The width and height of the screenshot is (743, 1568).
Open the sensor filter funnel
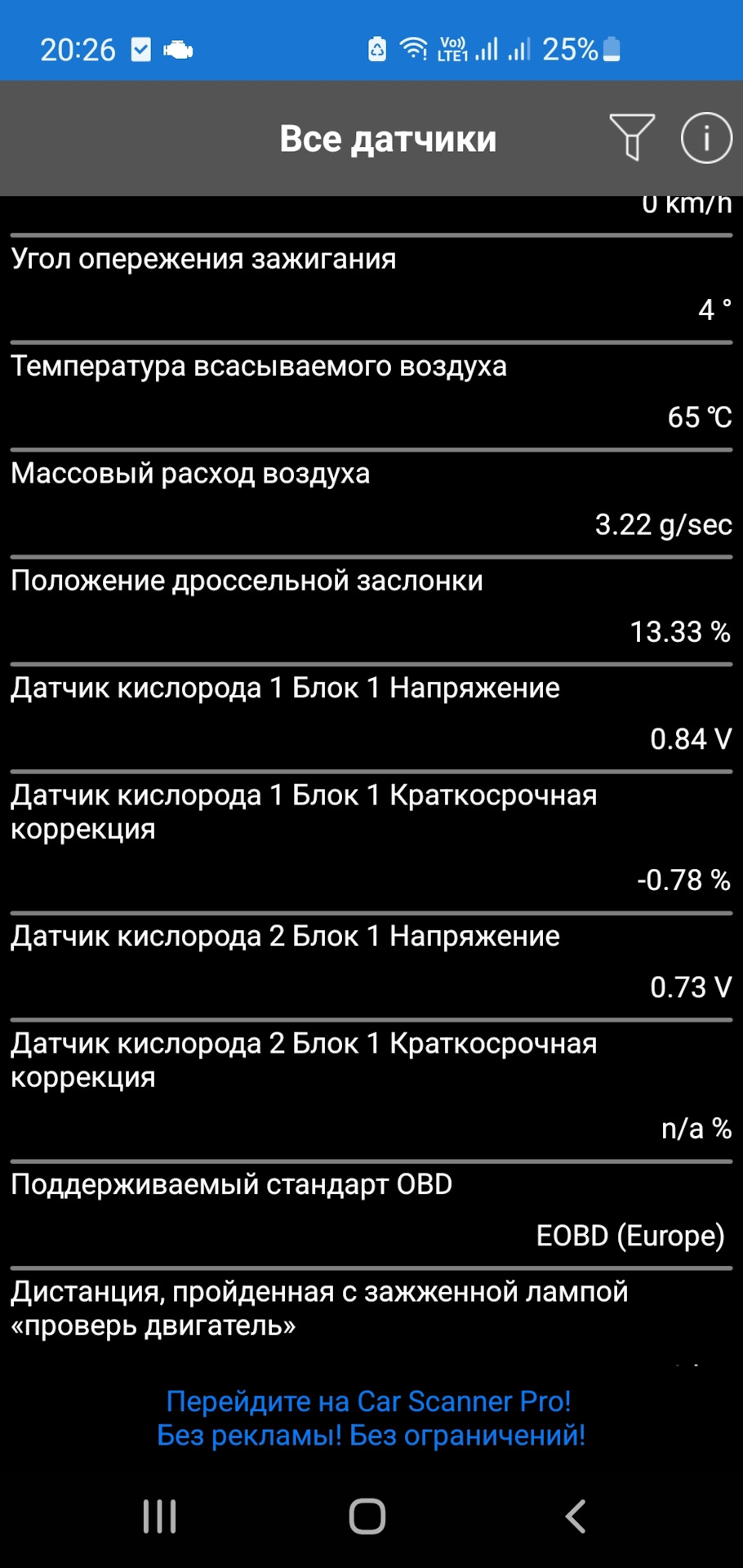click(631, 137)
